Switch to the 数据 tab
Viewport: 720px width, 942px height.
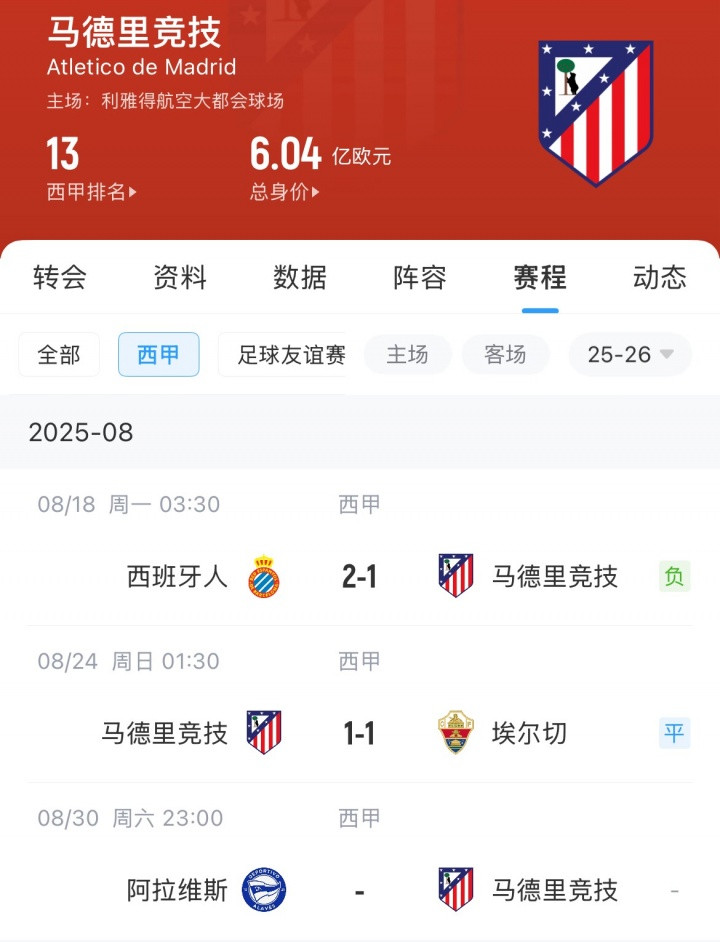tap(300, 277)
